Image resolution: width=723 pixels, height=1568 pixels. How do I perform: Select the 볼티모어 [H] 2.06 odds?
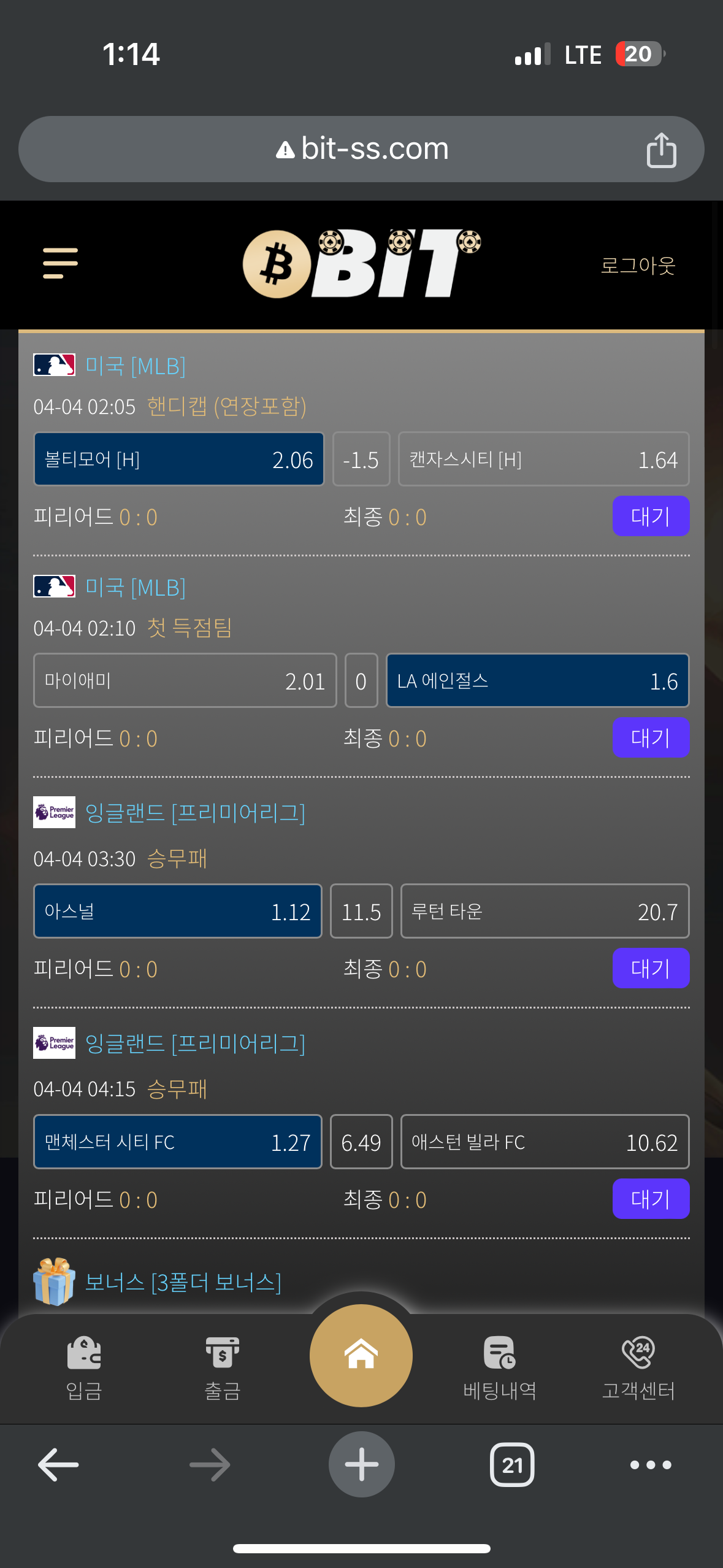(179, 459)
